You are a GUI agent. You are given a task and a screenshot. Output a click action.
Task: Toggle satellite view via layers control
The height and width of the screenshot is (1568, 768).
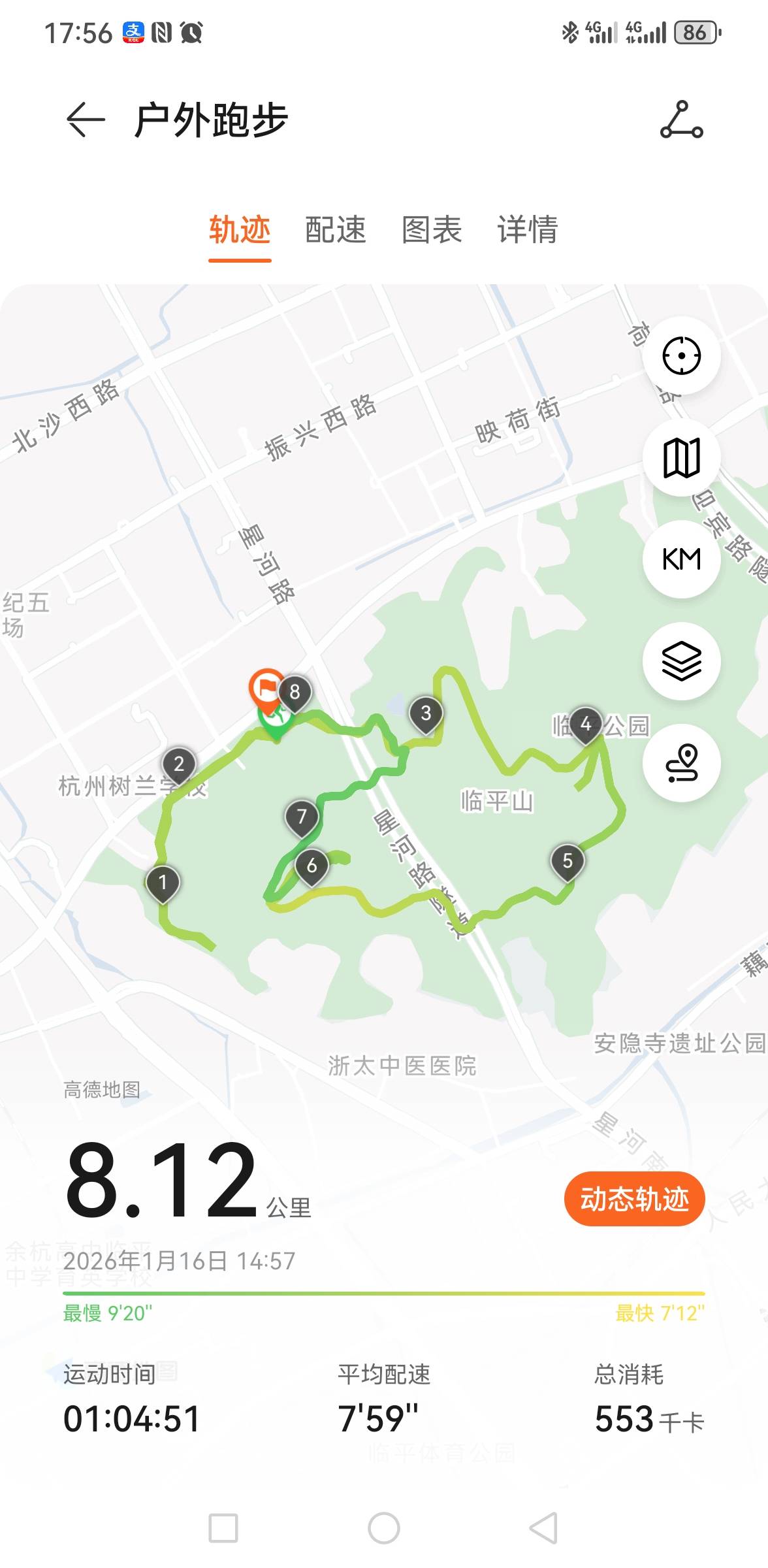click(682, 661)
